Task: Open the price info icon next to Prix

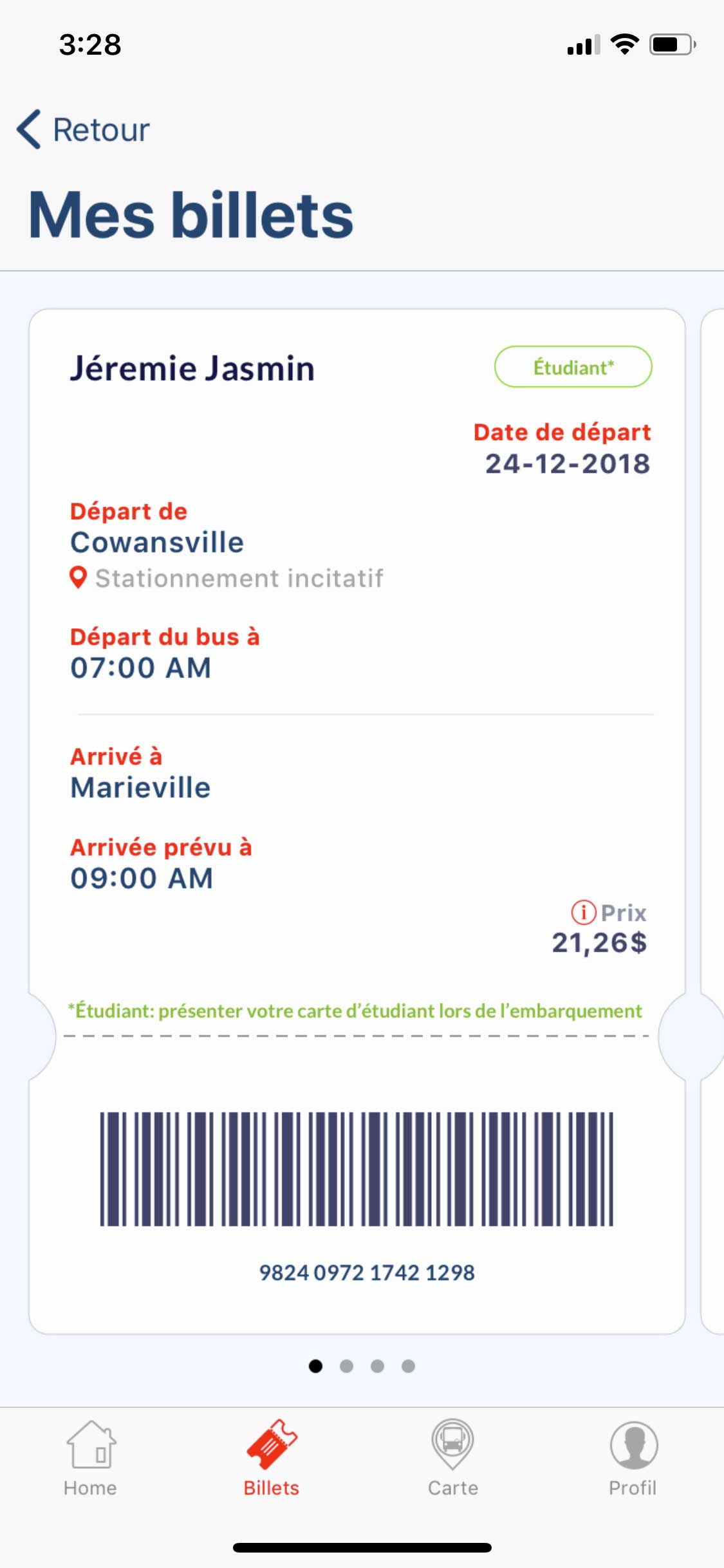Action: pyautogui.click(x=583, y=912)
